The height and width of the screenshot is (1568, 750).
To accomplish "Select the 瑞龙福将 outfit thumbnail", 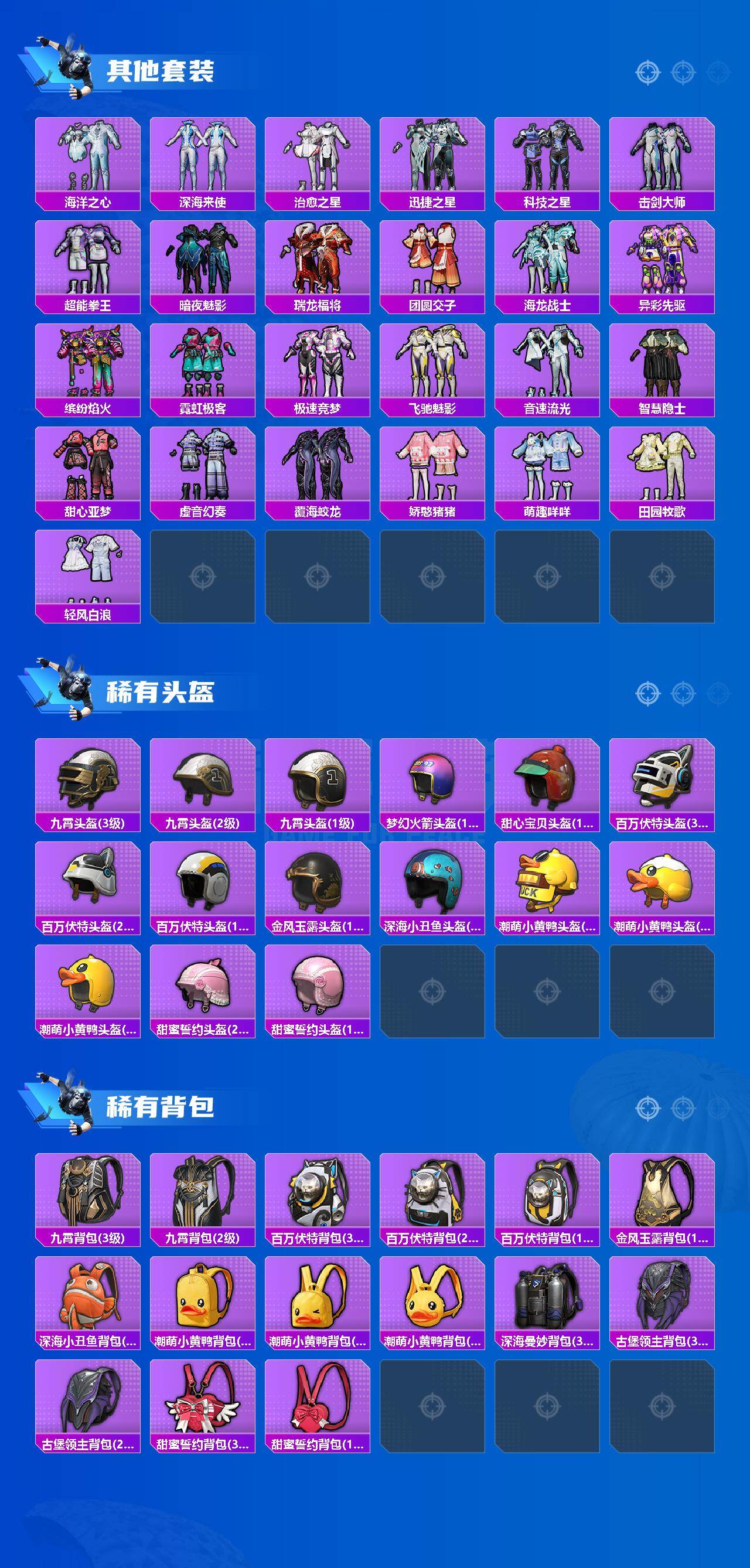I will (x=318, y=262).
